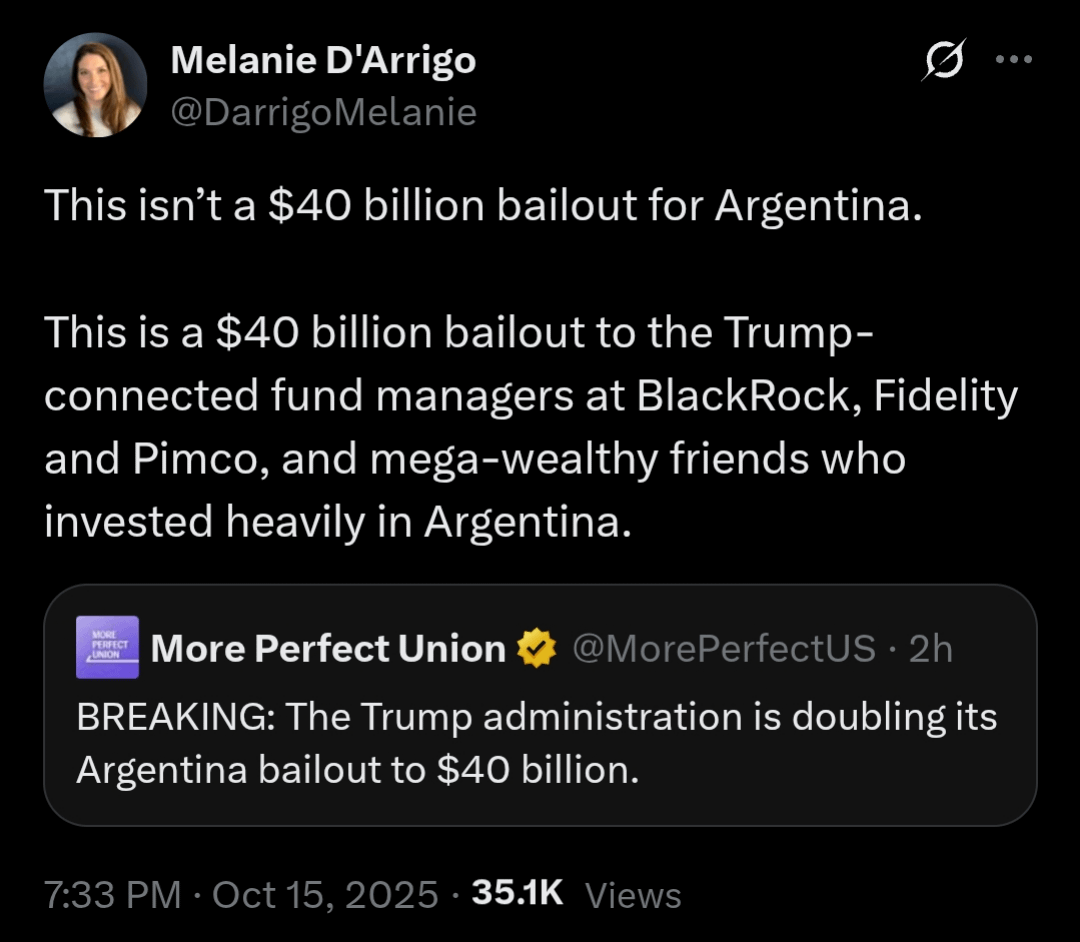View the post's 35.1K views analytics
This screenshot has height=942, width=1080.
click(x=575, y=893)
